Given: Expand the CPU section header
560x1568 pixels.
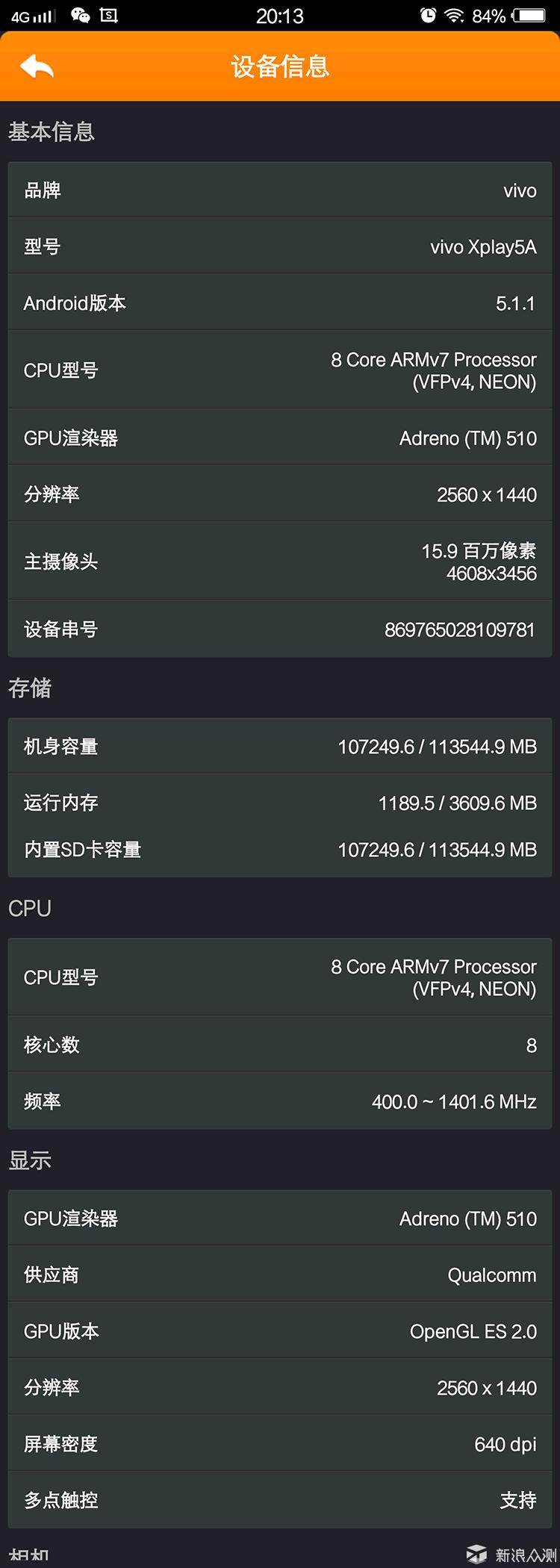Looking at the screenshot, I should pos(30,908).
